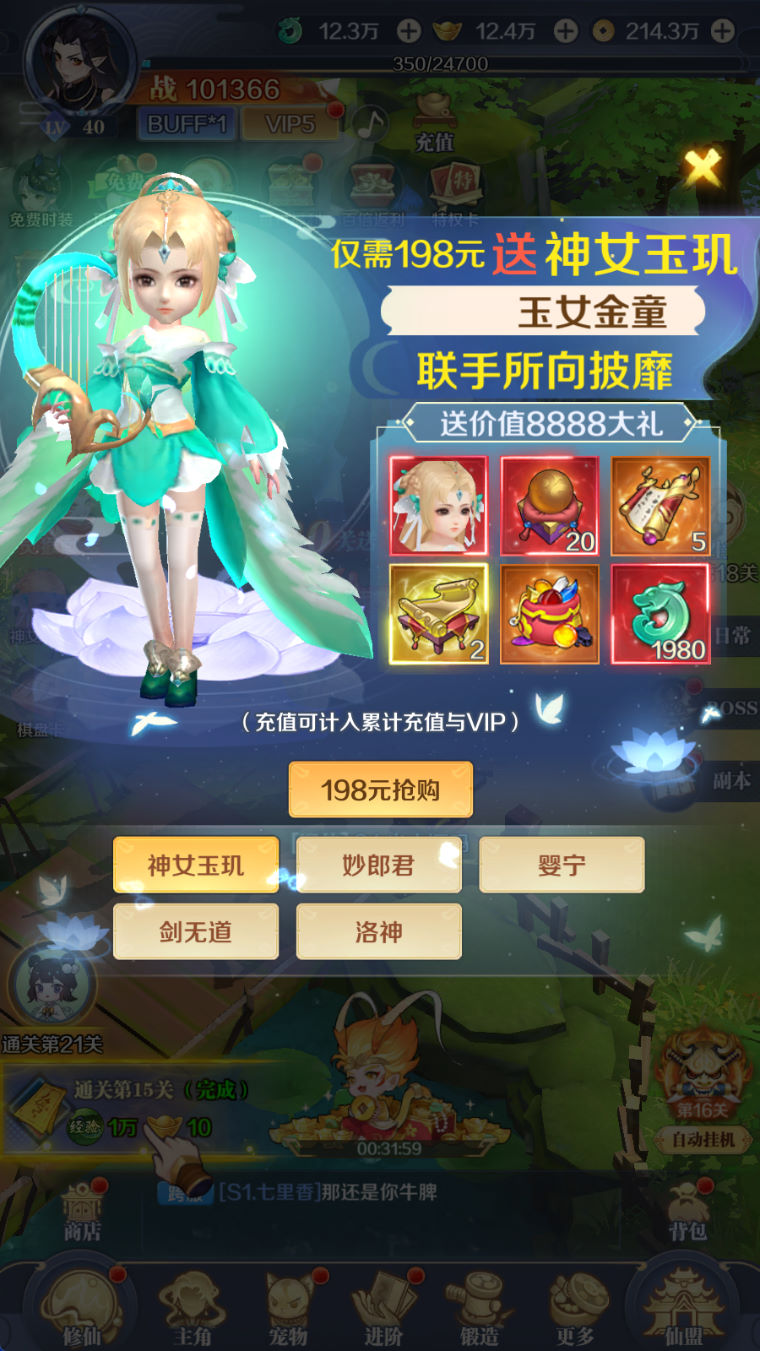Go to the 进阶 section

[x=383, y=1306]
